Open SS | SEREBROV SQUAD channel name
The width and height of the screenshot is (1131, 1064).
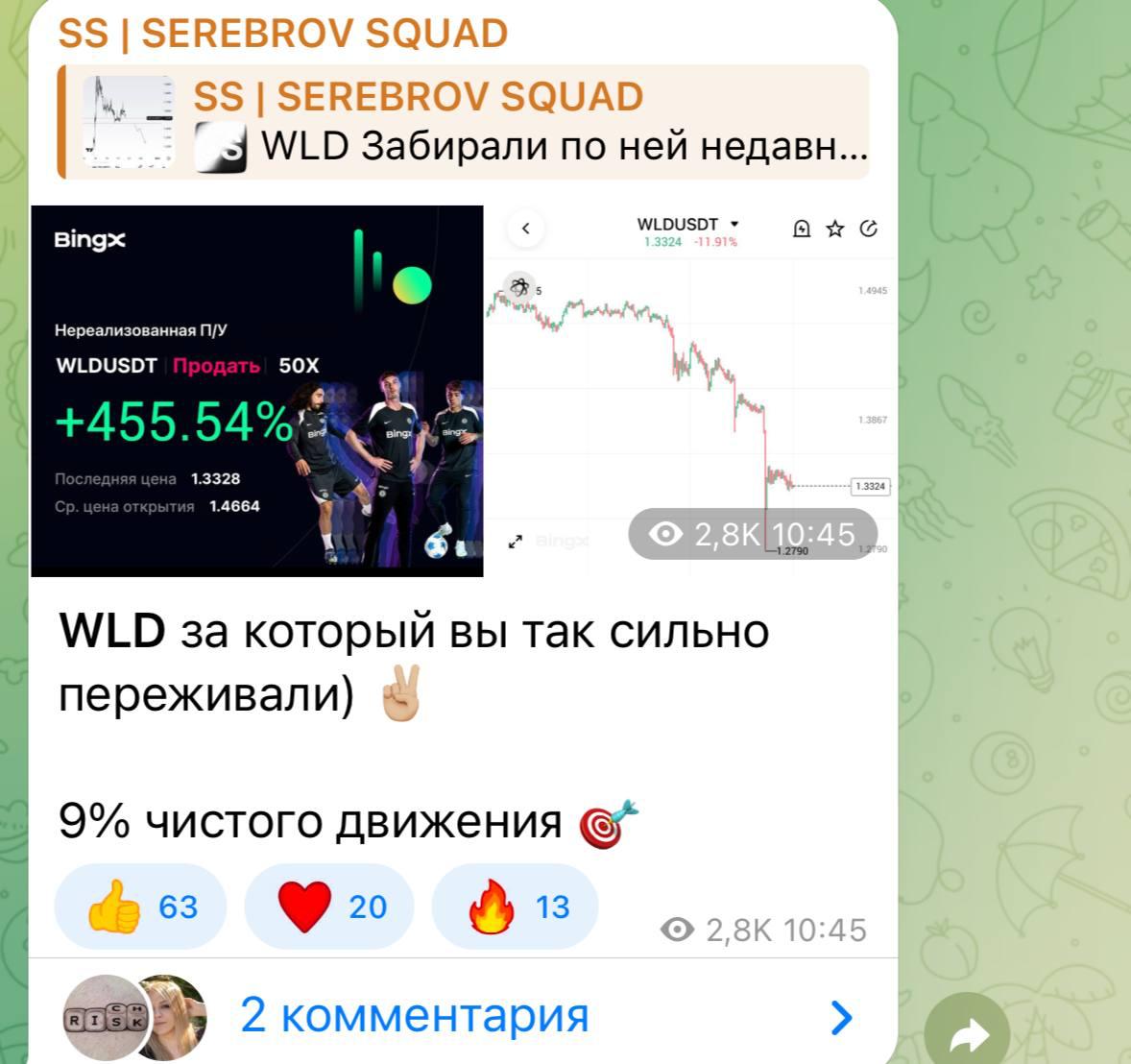[x=283, y=34]
